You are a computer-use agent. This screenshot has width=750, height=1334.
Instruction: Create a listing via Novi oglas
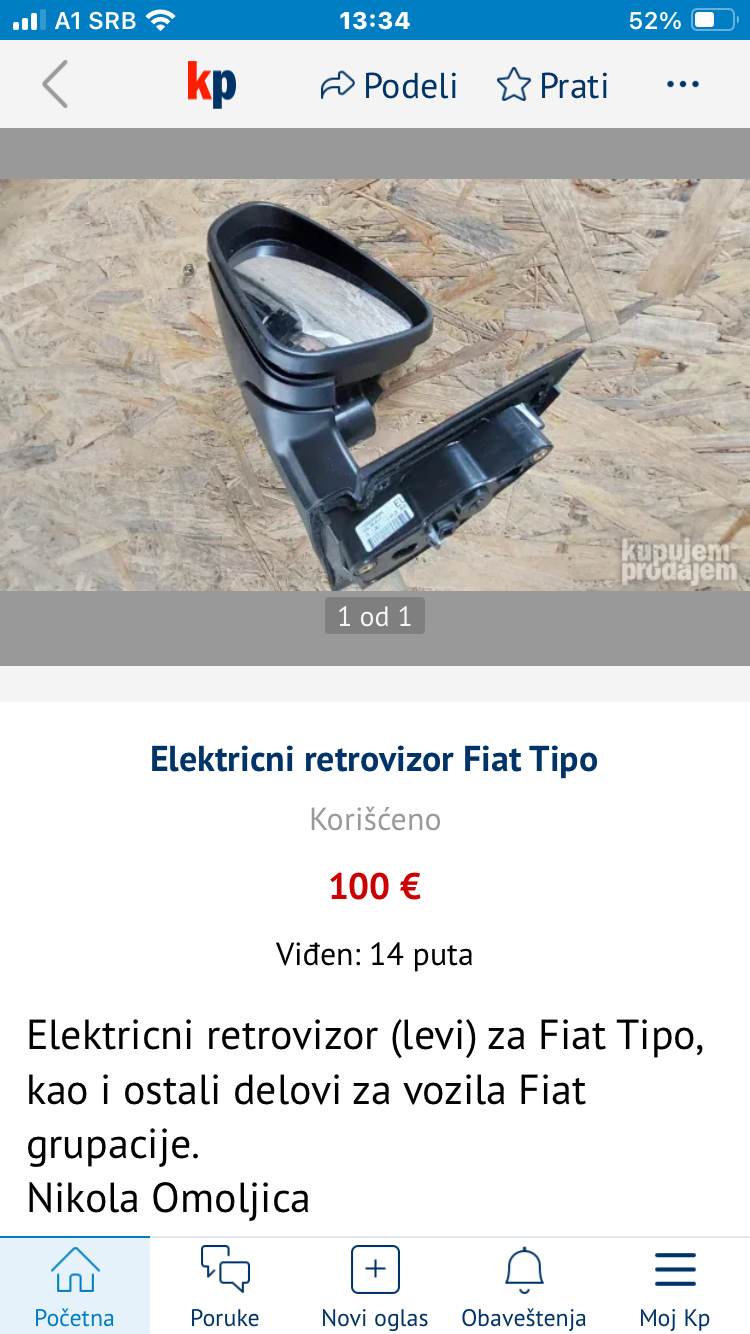375,1286
